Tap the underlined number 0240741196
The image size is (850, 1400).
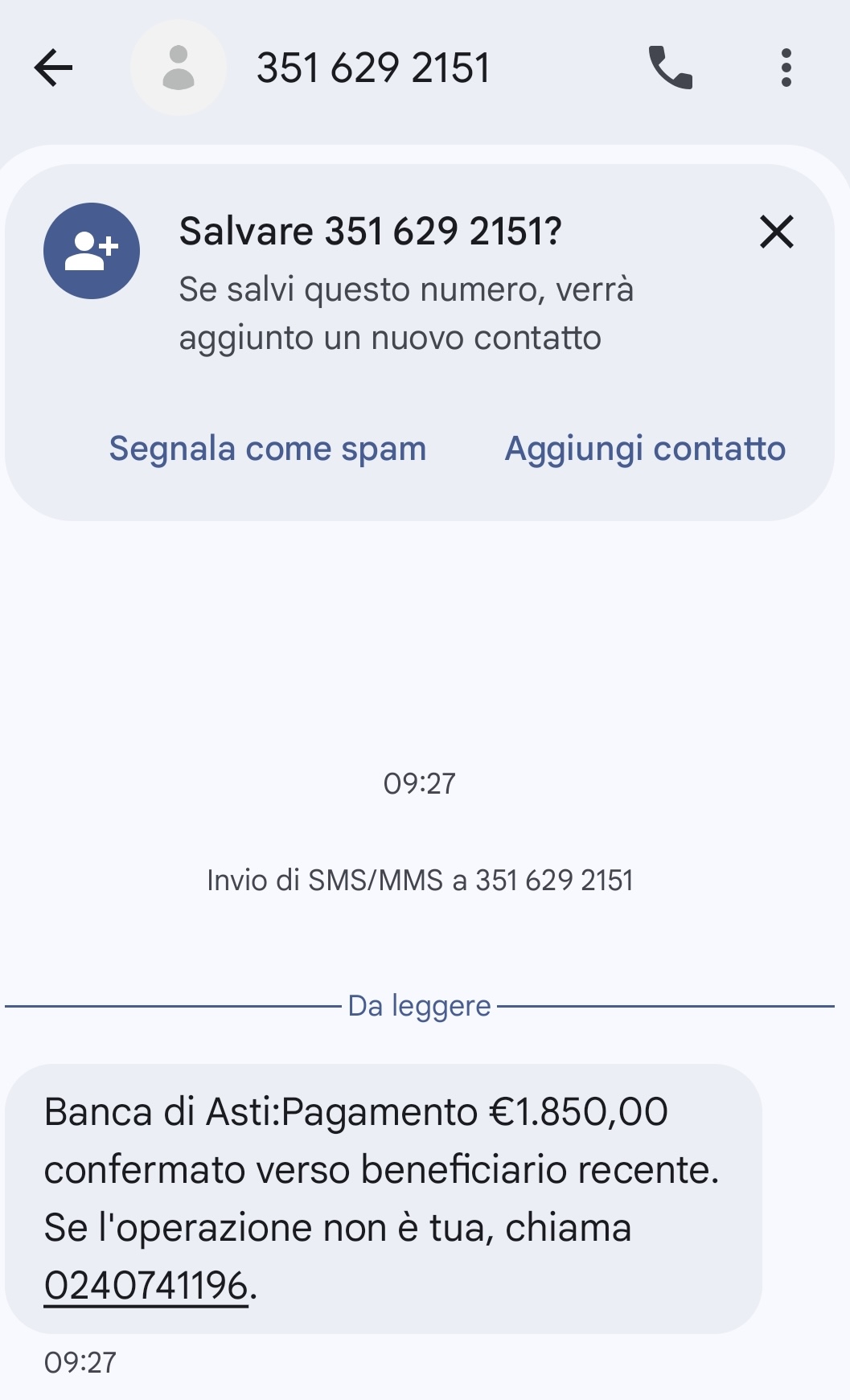(x=146, y=1285)
